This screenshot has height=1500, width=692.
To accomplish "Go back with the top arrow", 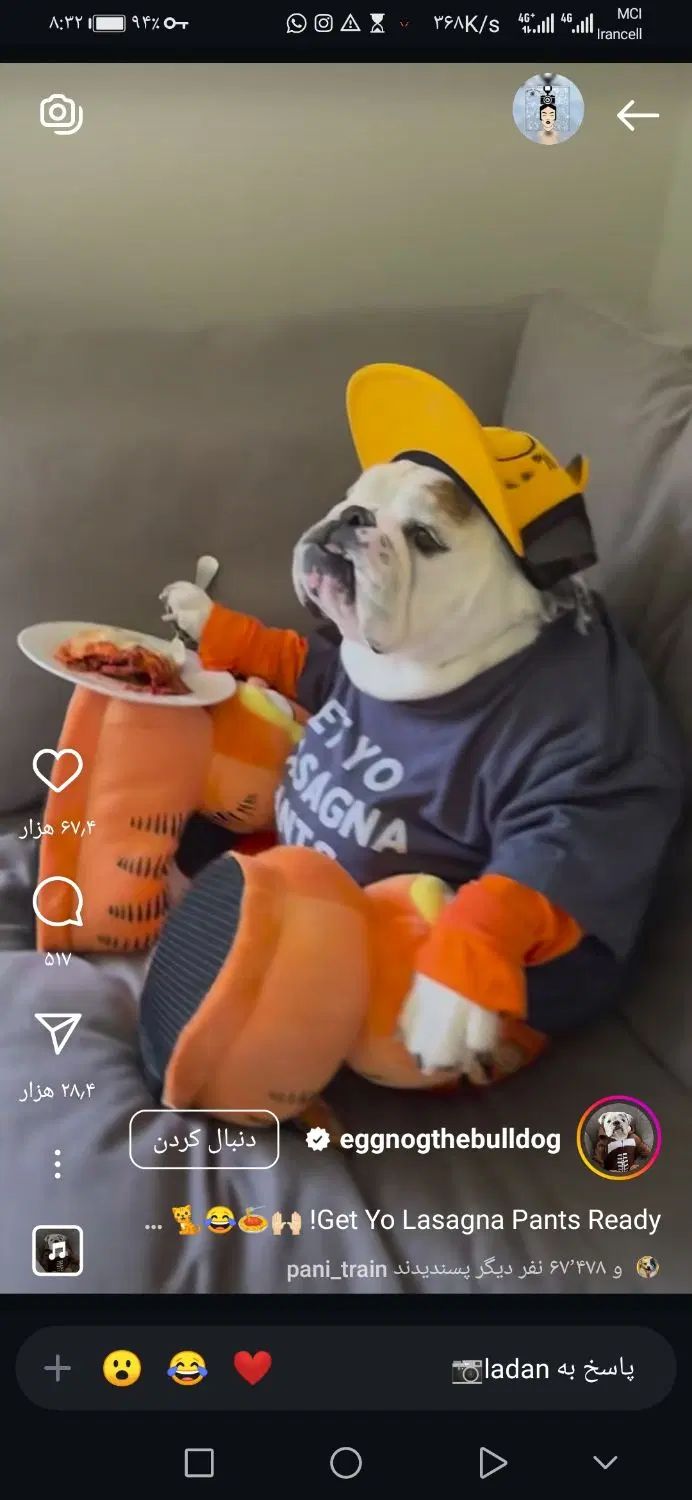I will pyautogui.click(x=637, y=116).
